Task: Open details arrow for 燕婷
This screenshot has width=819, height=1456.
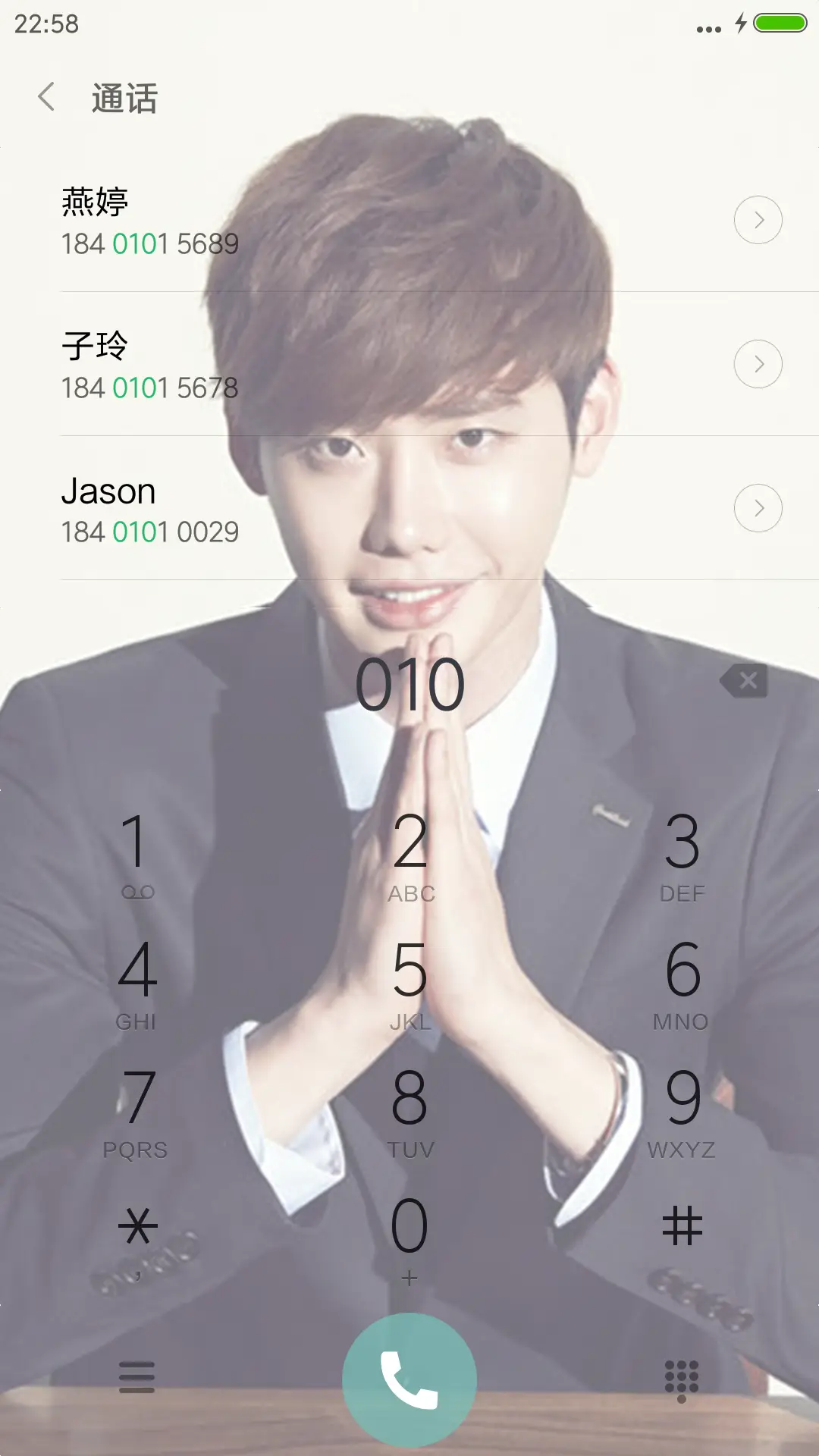Action: coord(758,220)
